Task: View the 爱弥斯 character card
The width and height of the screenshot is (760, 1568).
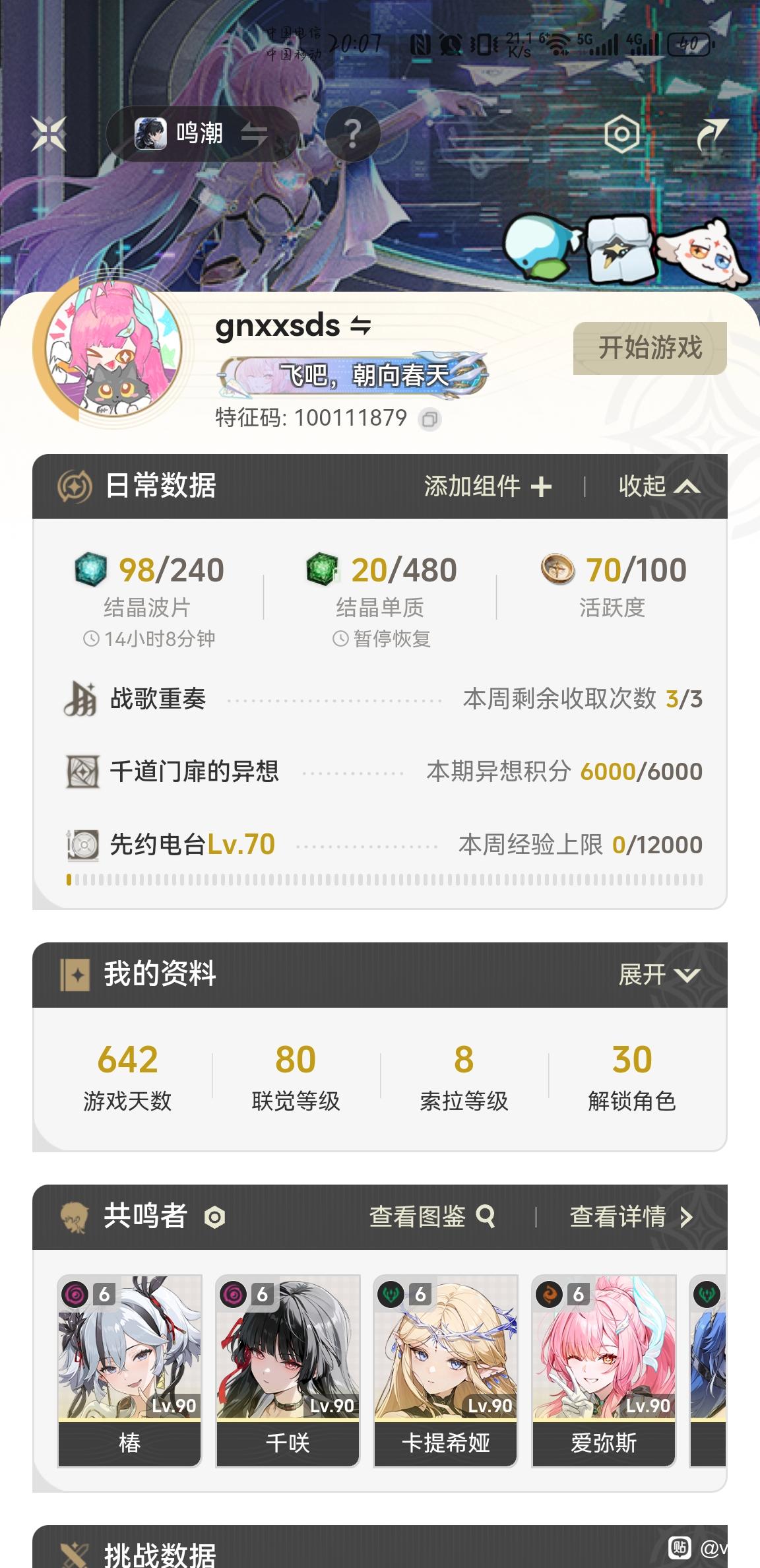Action: pos(604,1371)
